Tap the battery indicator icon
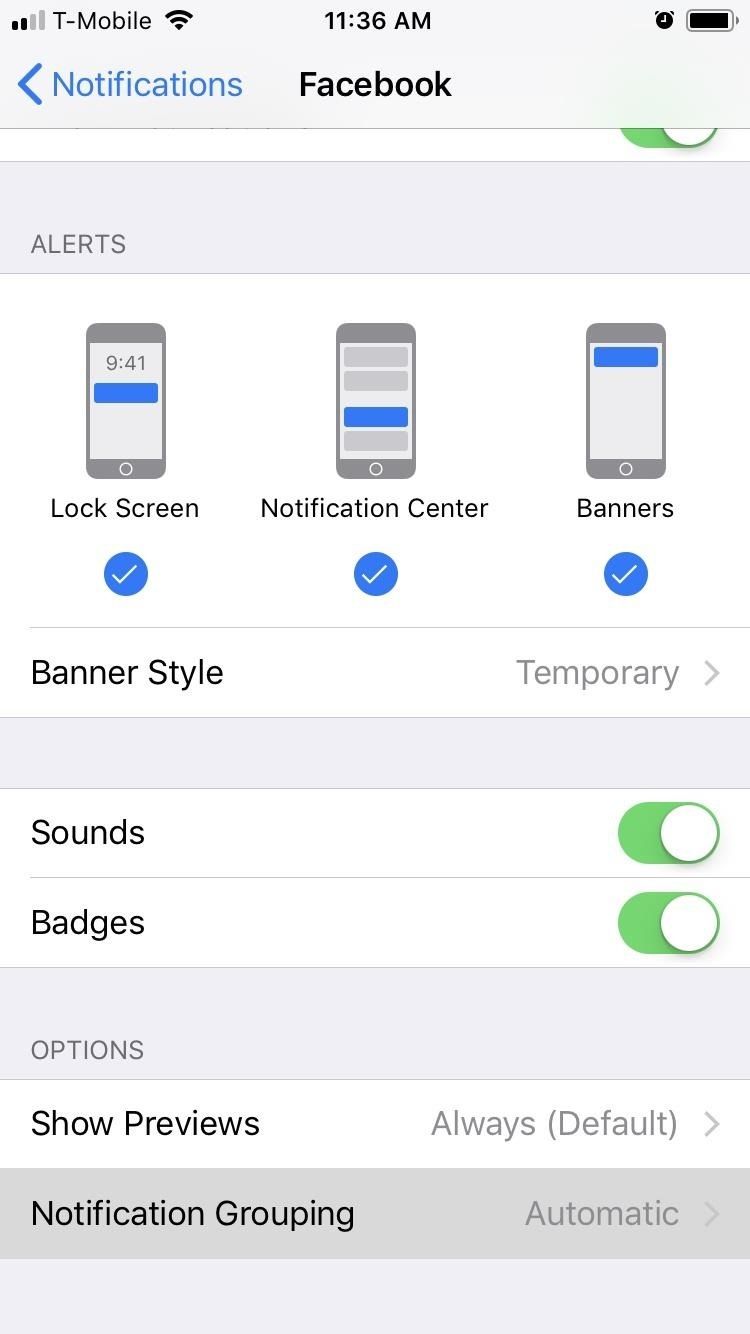Screen dimensions: 750x1334 (x=712, y=19)
